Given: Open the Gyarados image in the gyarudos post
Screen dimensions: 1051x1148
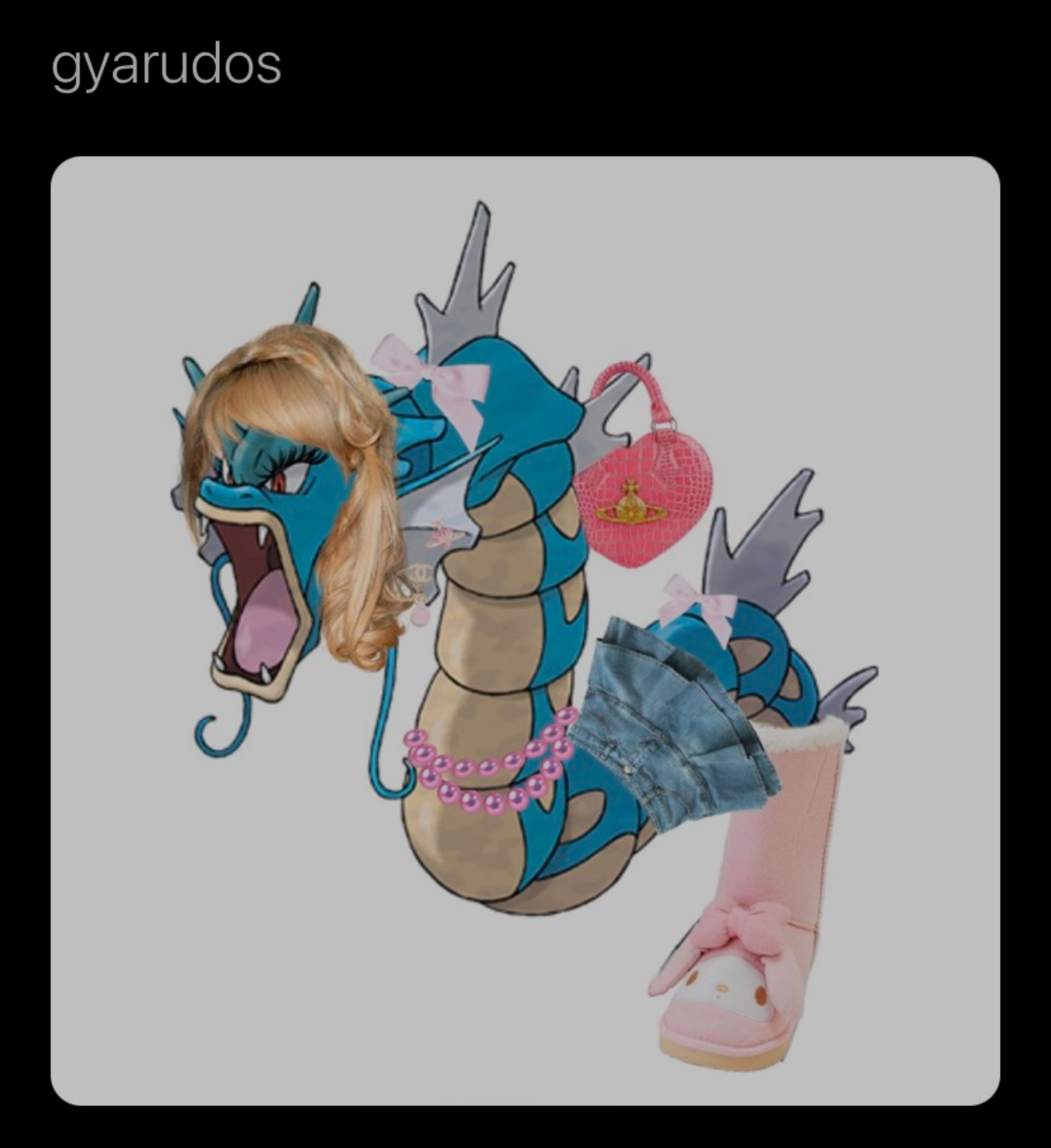Looking at the screenshot, I should point(525,630).
